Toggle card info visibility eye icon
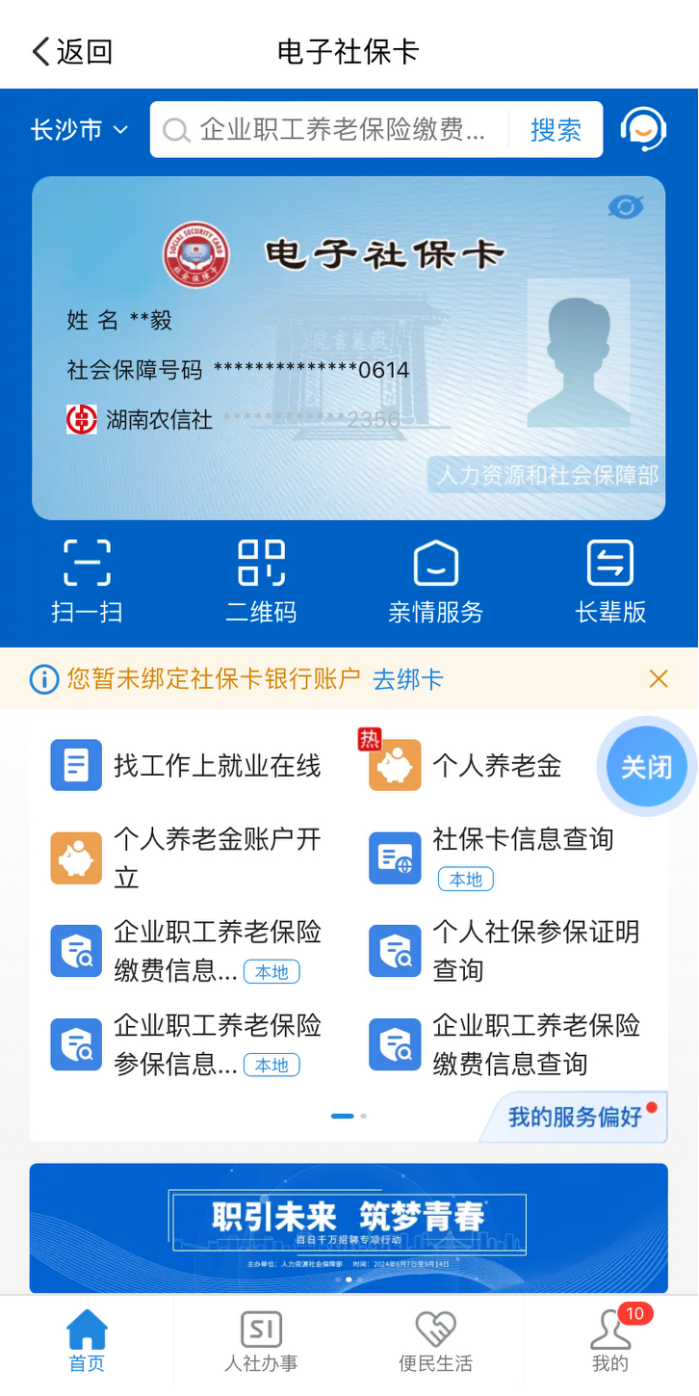The height and width of the screenshot is (1396, 699). pos(626,207)
